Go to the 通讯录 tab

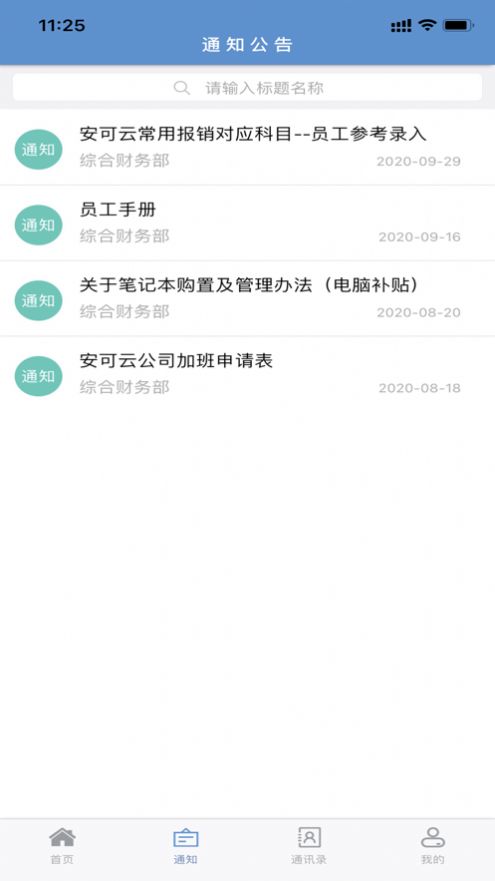coord(309,846)
